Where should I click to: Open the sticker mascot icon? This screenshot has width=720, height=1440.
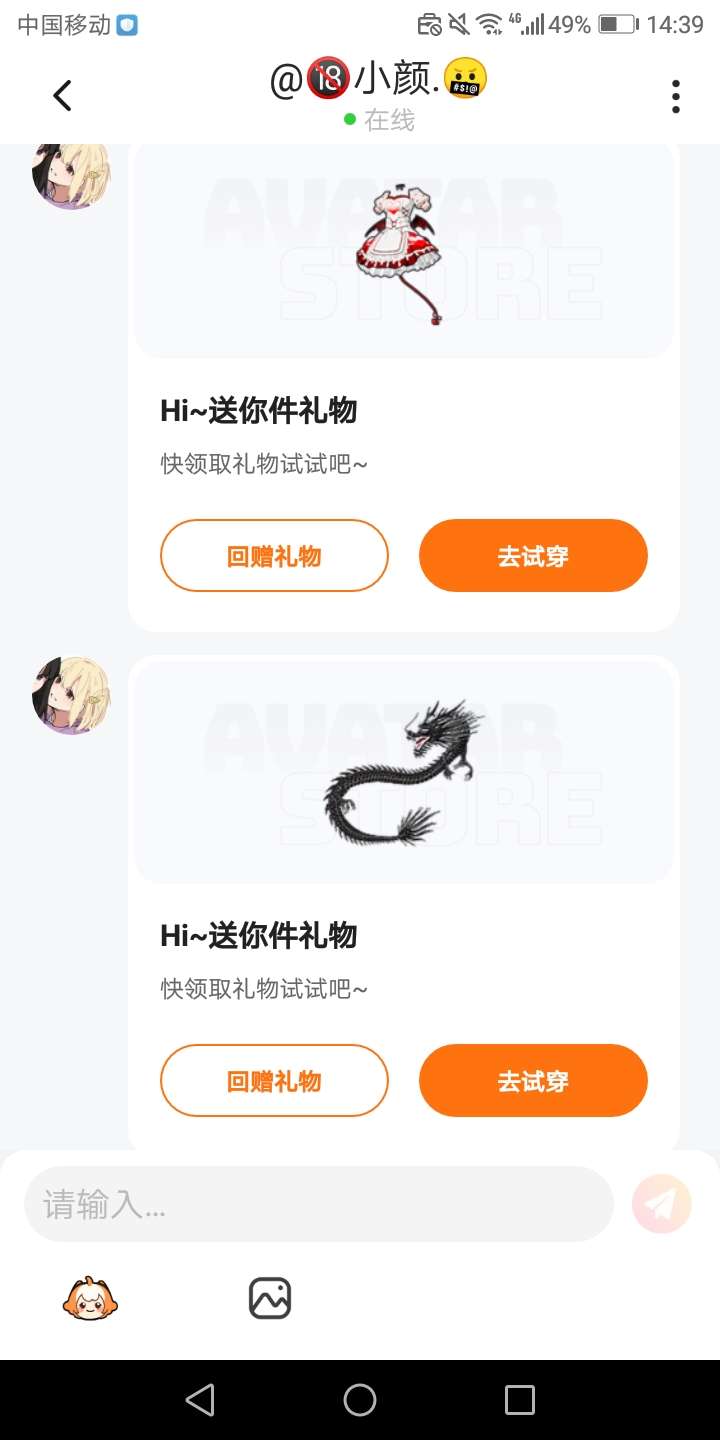click(91, 1299)
